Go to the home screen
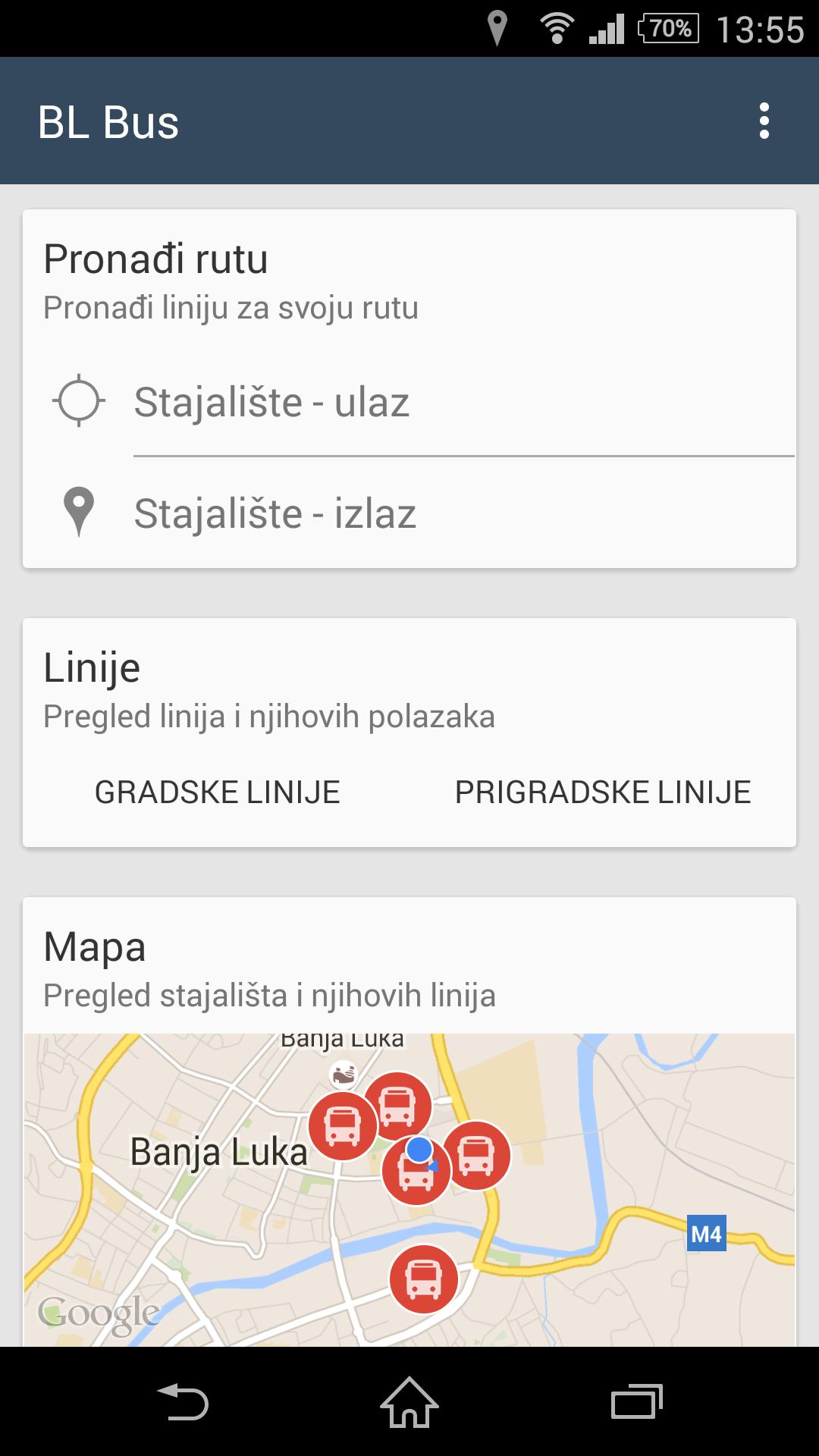This screenshot has width=819, height=1456. coord(409,1401)
